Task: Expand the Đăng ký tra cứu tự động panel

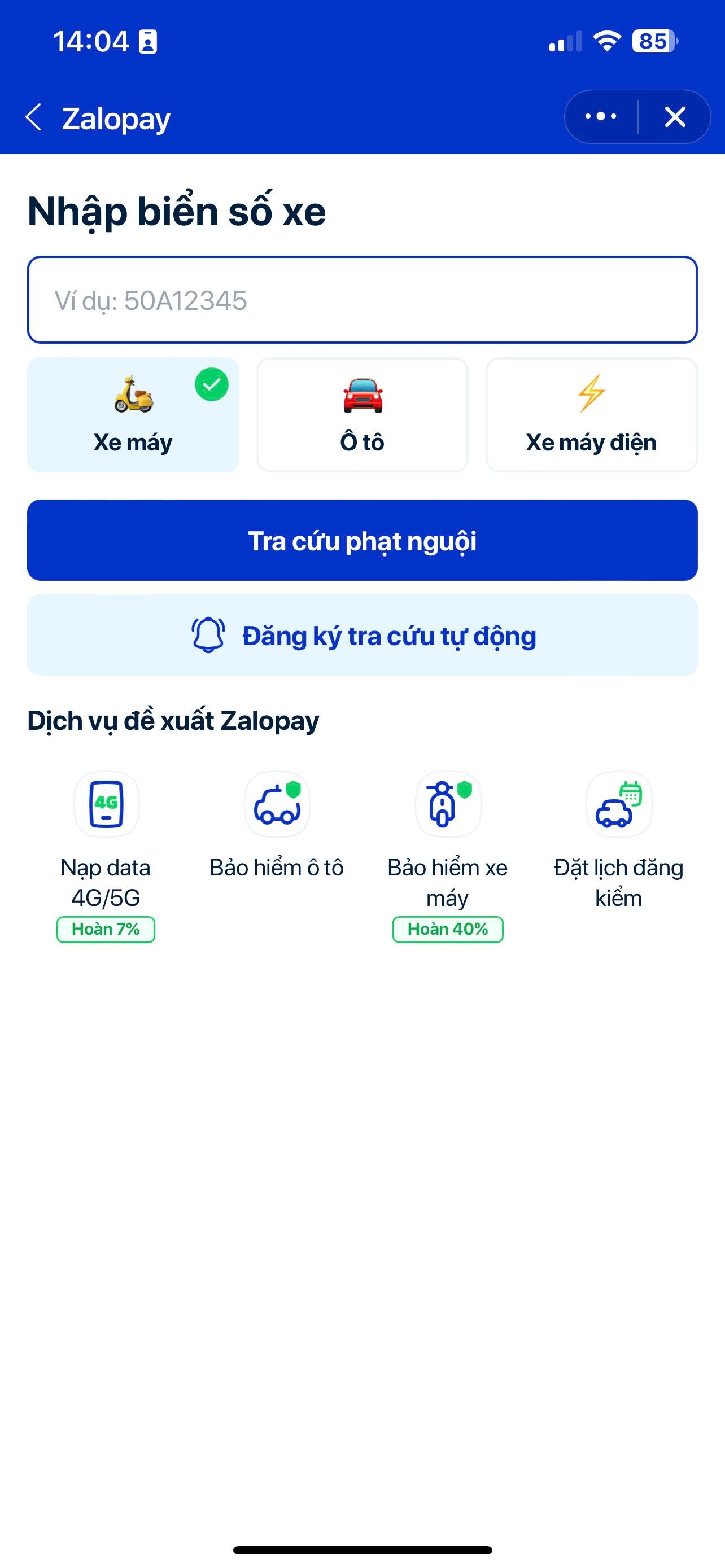Action: (361, 636)
